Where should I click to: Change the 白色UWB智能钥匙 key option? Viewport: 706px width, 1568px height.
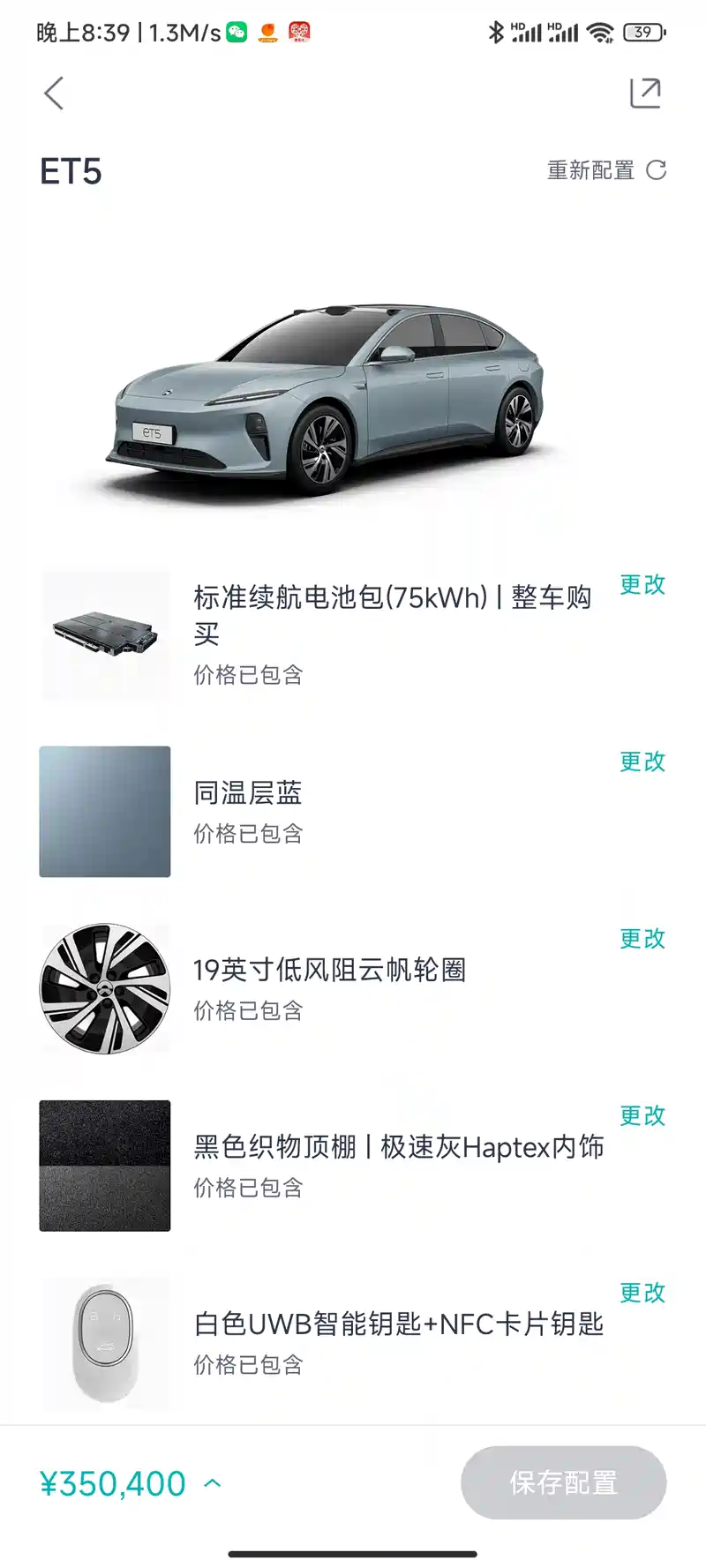click(x=642, y=1294)
